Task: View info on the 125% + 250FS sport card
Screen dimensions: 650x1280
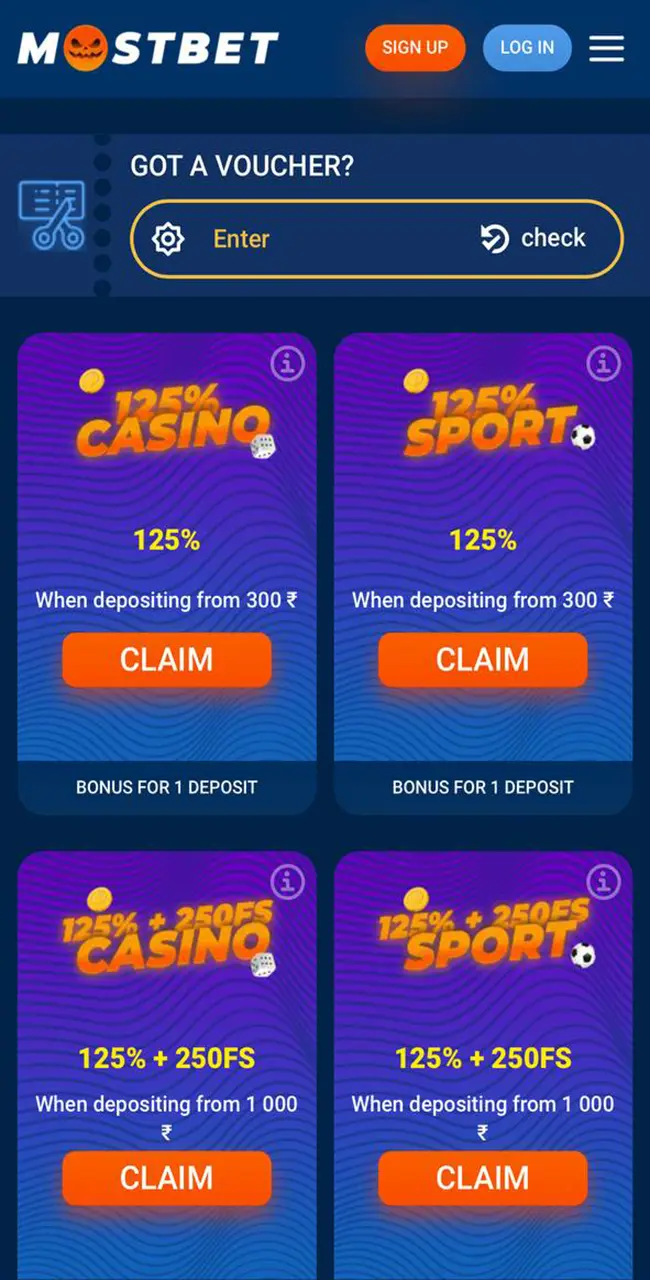Action: pyautogui.click(x=603, y=882)
